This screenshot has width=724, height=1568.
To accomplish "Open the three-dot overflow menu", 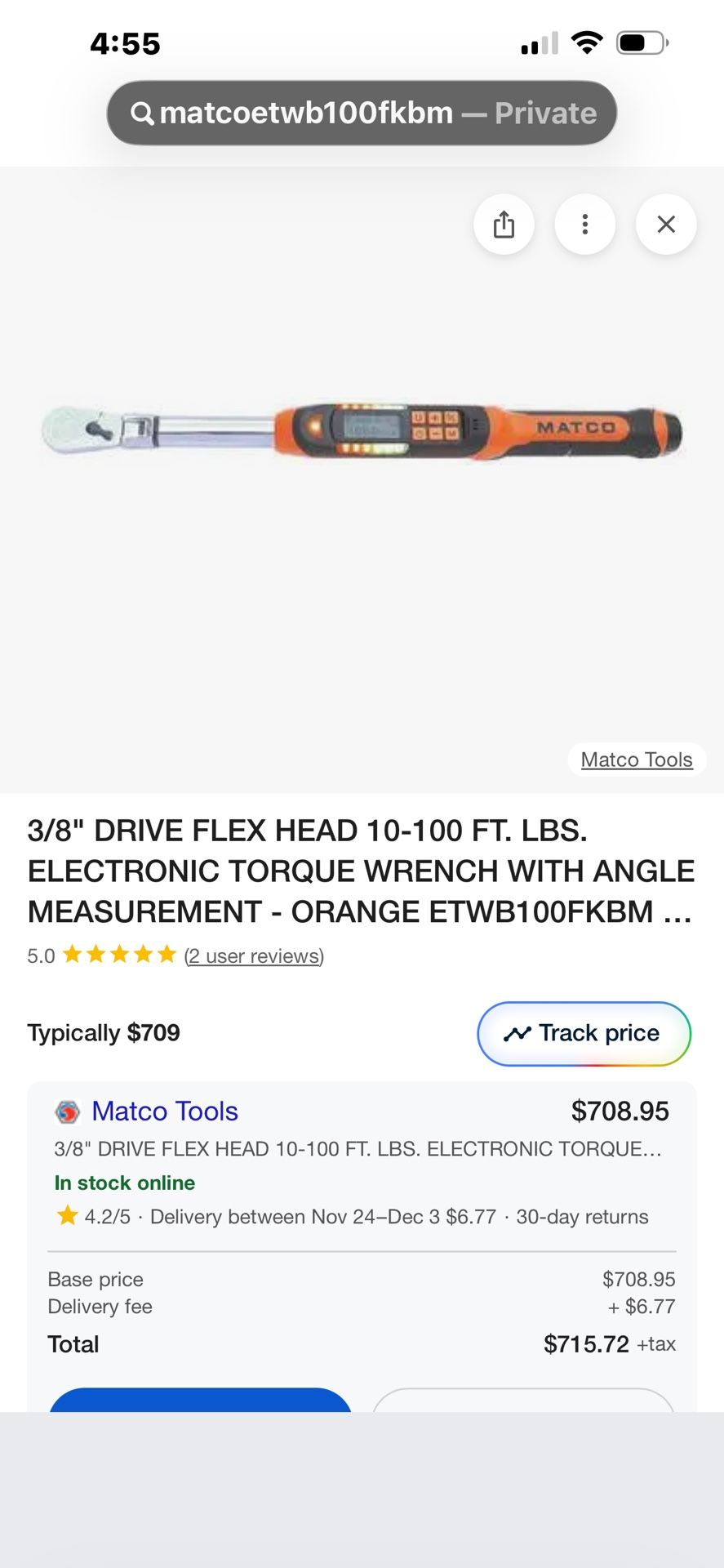I will coord(584,225).
